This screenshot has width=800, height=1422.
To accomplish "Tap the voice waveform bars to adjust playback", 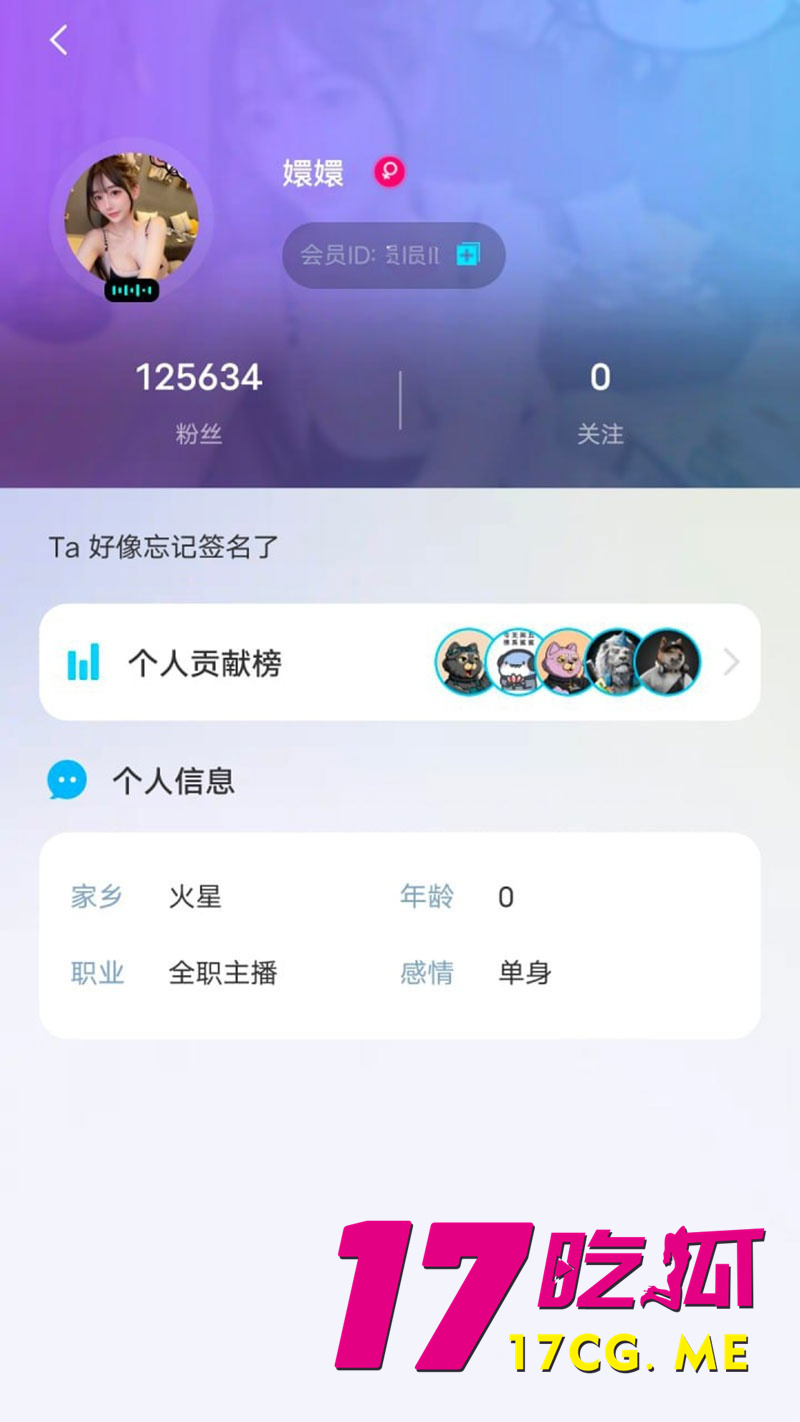I will pyautogui.click(x=132, y=290).
